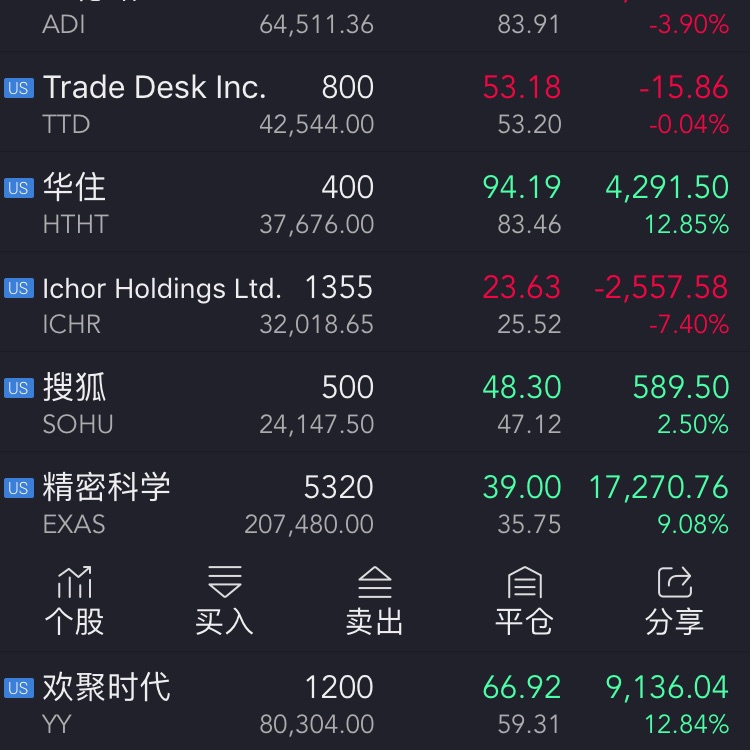The width and height of the screenshot is (750, 750).
Task: Select the 华住 HTHT holding
Action: coord(375,204)
